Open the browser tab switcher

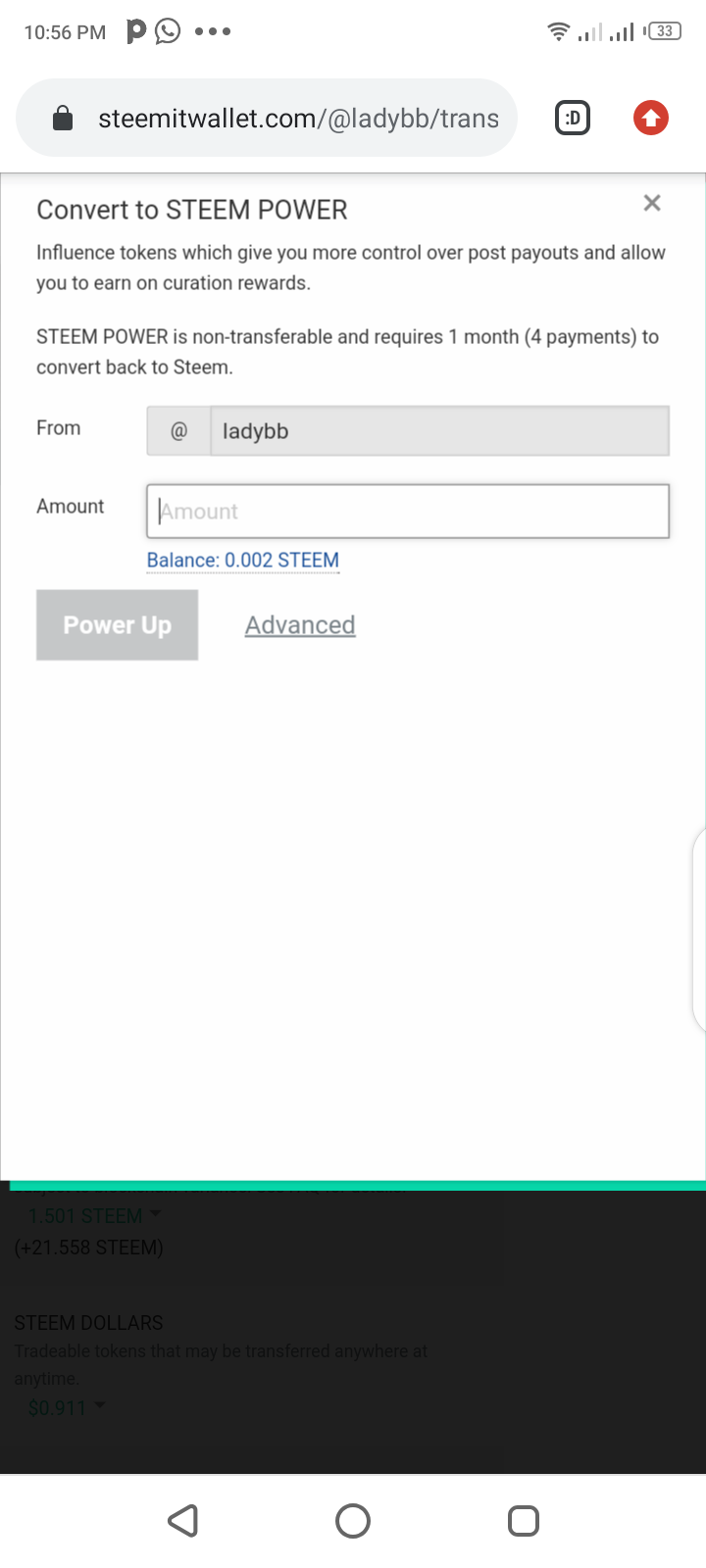(x=573, y=119)
